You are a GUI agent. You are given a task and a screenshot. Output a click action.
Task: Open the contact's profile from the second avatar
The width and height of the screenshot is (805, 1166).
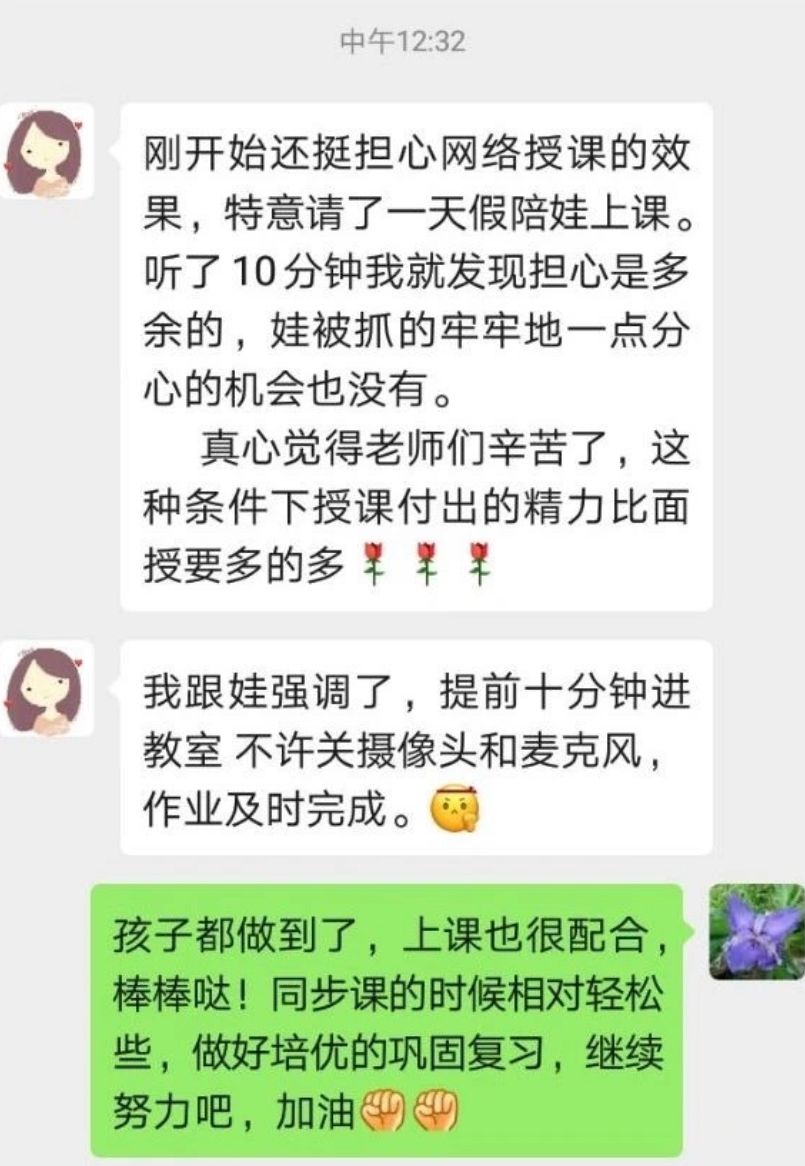pyautogui.click(x=49, y=692)
